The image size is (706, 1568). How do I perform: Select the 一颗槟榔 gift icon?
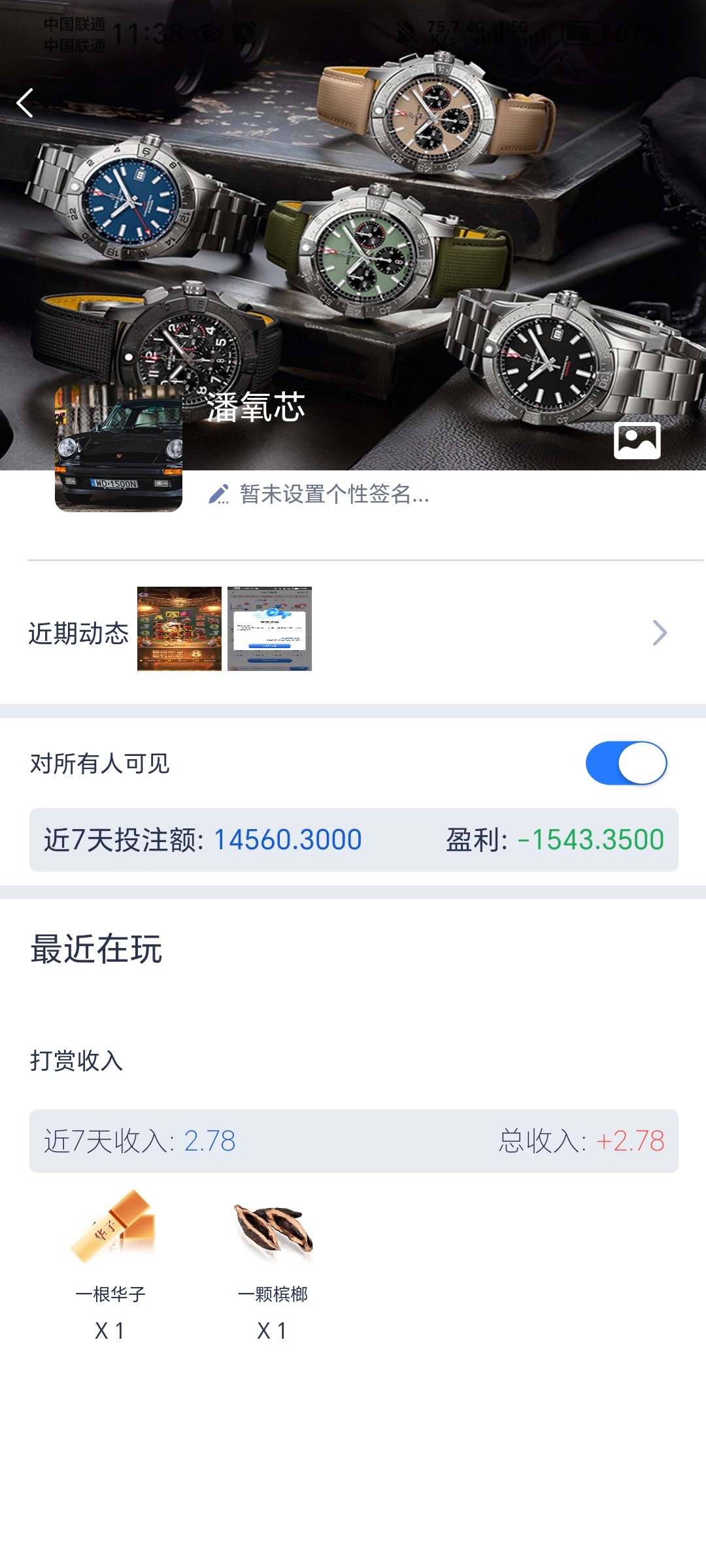click(275, 1228)
